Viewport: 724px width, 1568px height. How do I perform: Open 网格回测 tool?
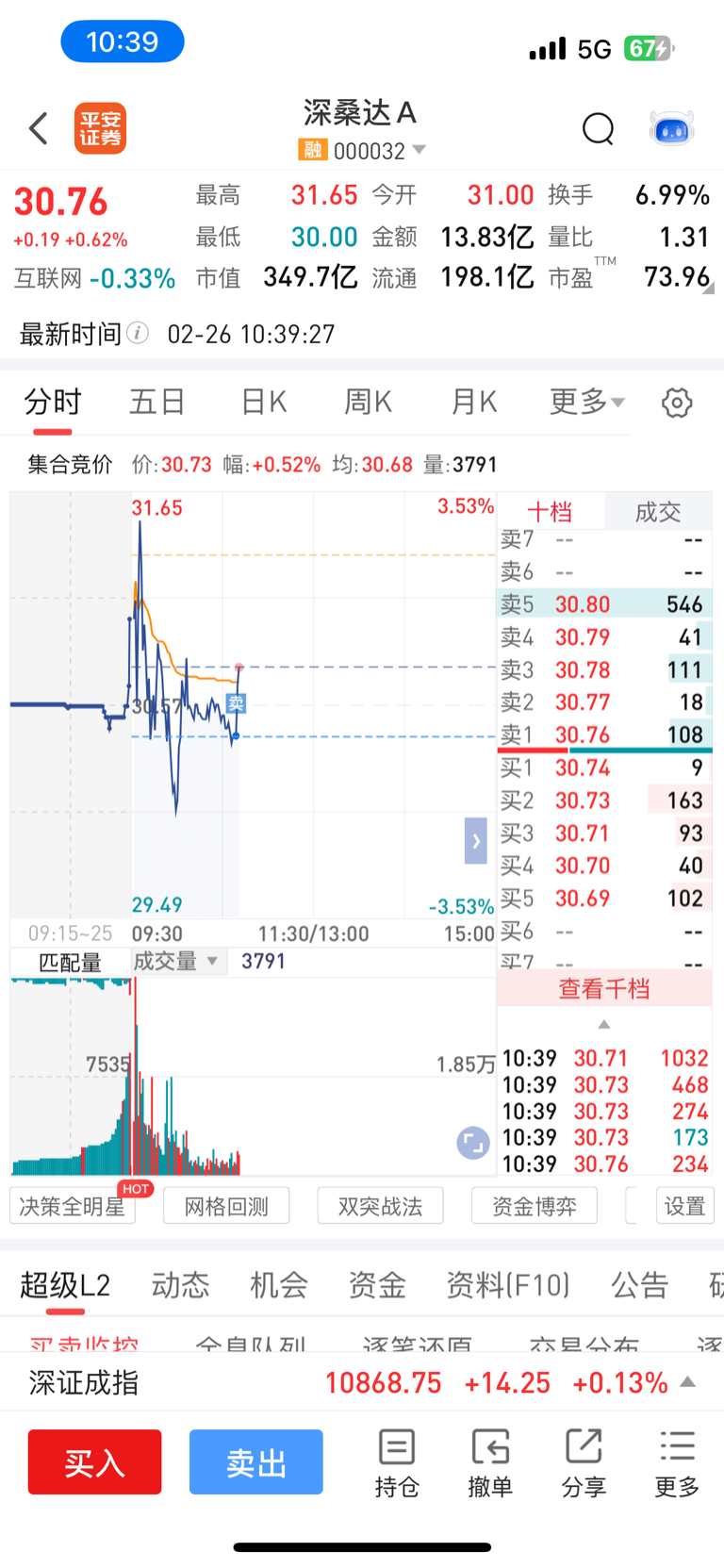pyautogui.click(x=226, y=1206)
